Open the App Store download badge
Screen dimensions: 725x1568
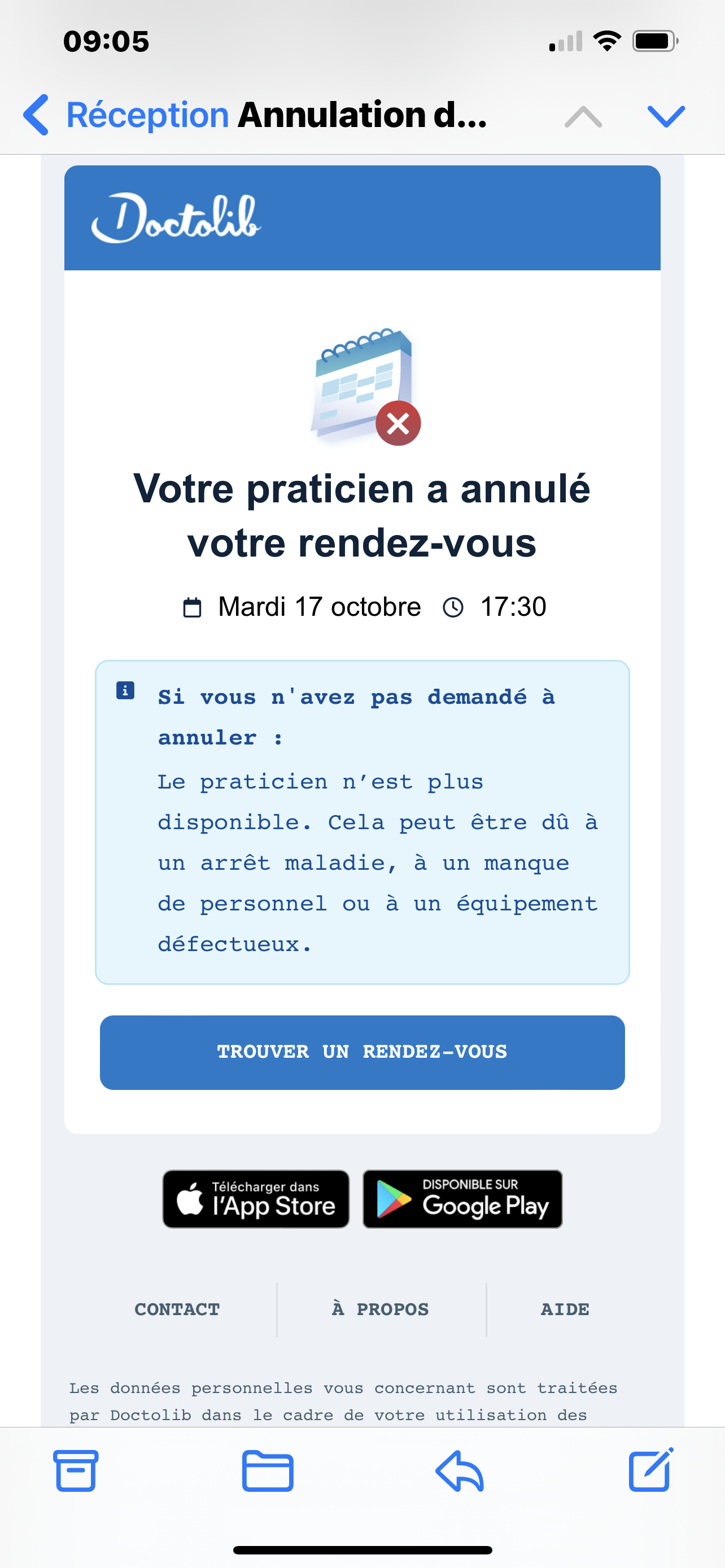256,1198
